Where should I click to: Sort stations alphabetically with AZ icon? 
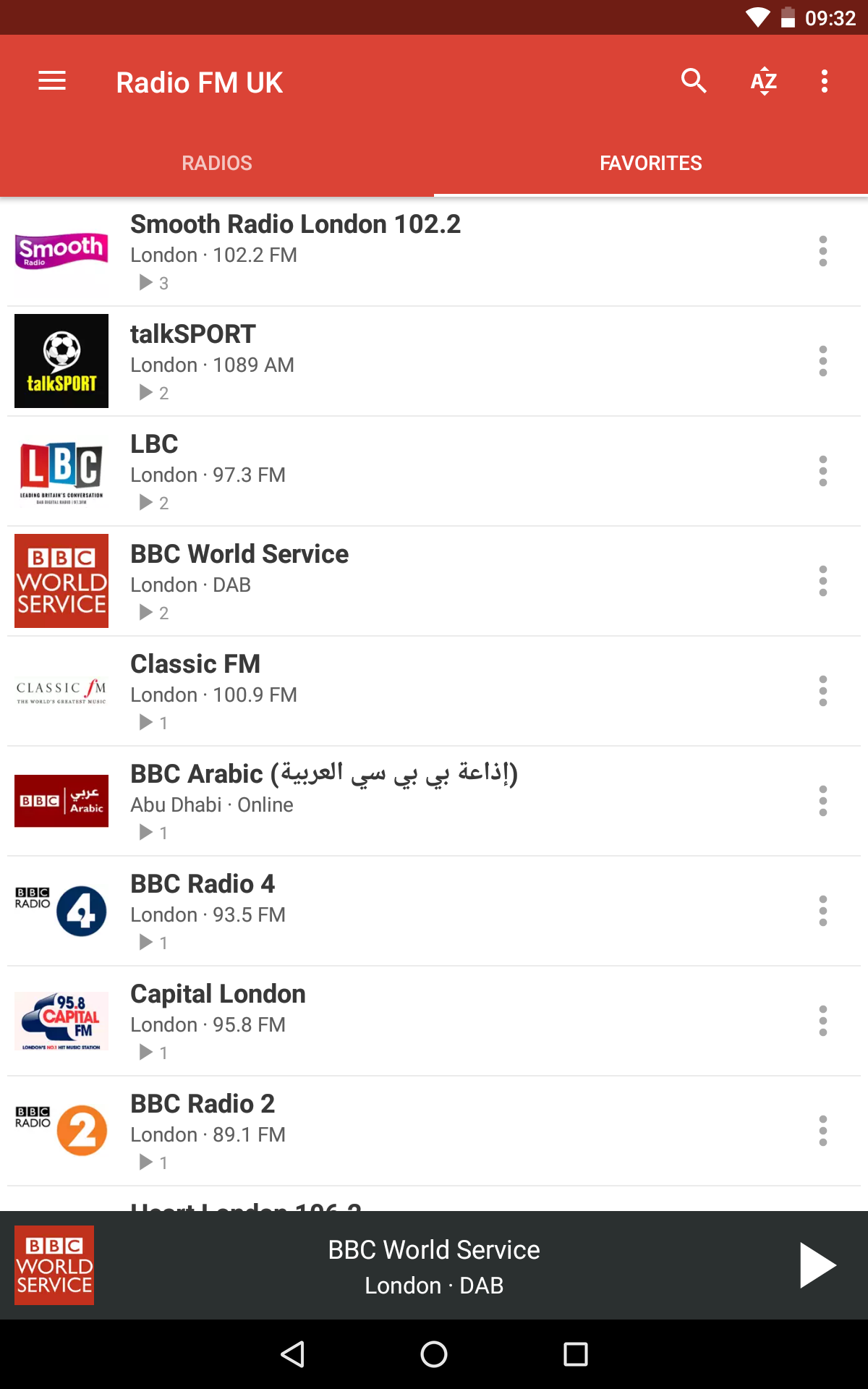[x=764, y=81]
